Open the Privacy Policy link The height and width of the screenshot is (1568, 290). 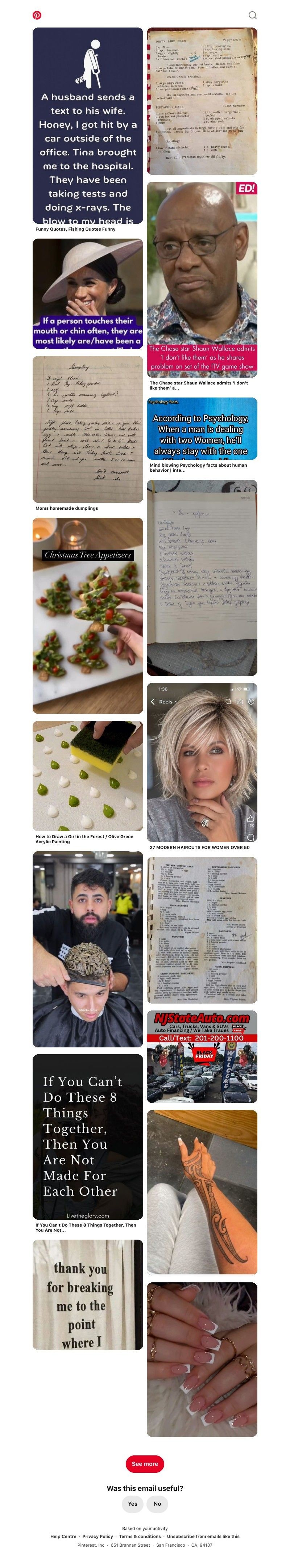pos(98,1537)
